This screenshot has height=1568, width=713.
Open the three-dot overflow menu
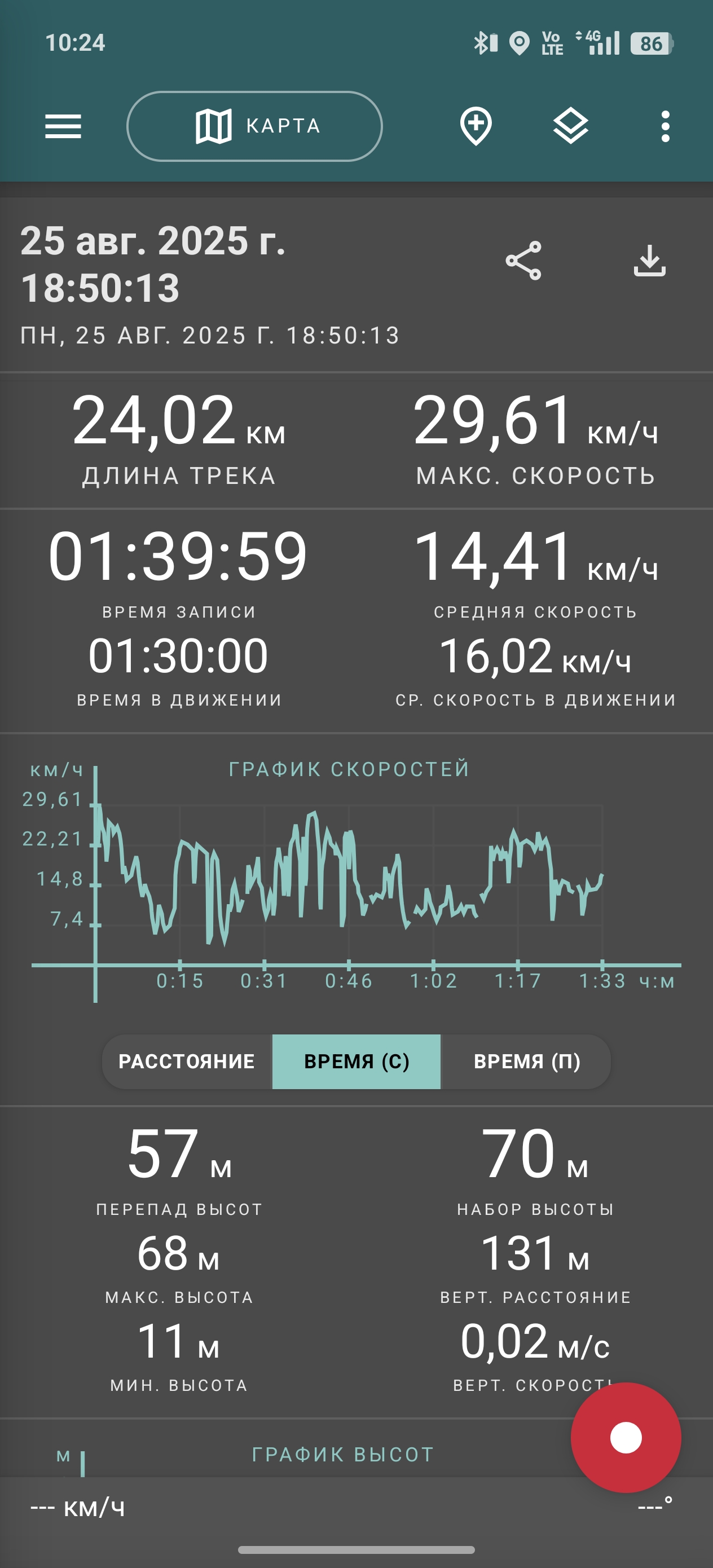click(x=666, y=126)
